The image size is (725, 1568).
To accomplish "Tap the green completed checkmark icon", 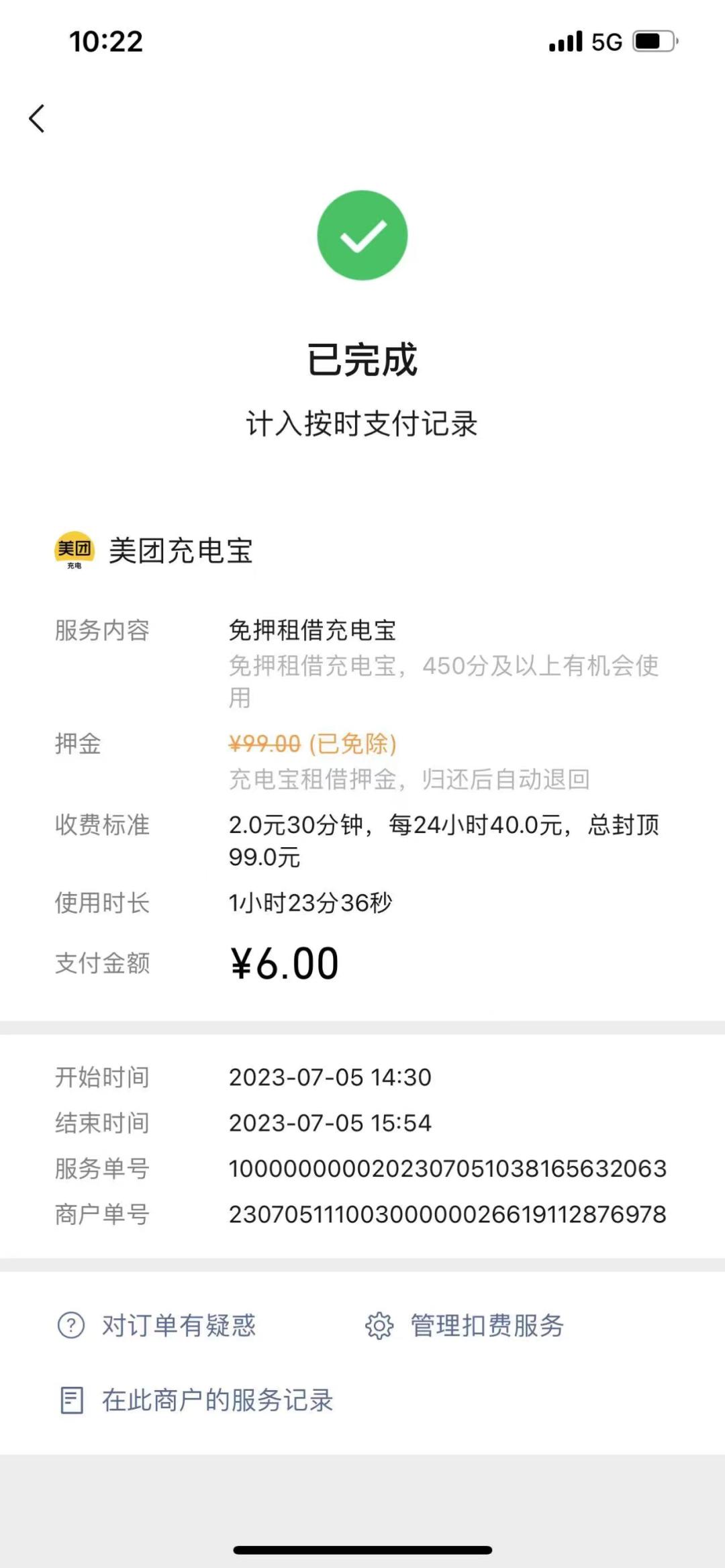I will [362, 234].
